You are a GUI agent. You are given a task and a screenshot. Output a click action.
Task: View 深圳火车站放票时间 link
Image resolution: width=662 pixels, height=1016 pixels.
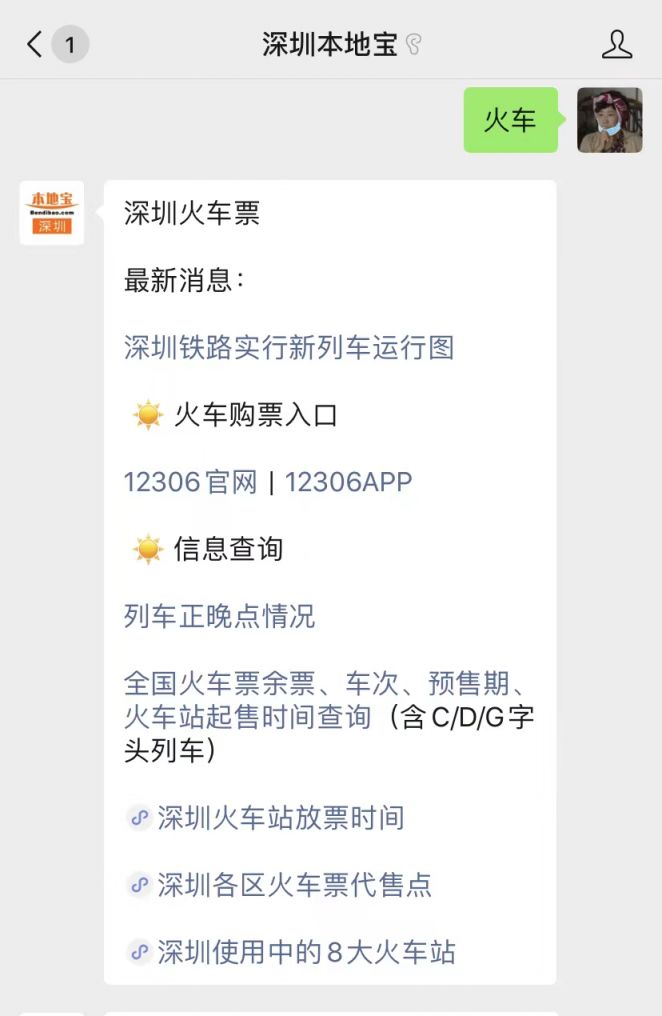point(280,818)
